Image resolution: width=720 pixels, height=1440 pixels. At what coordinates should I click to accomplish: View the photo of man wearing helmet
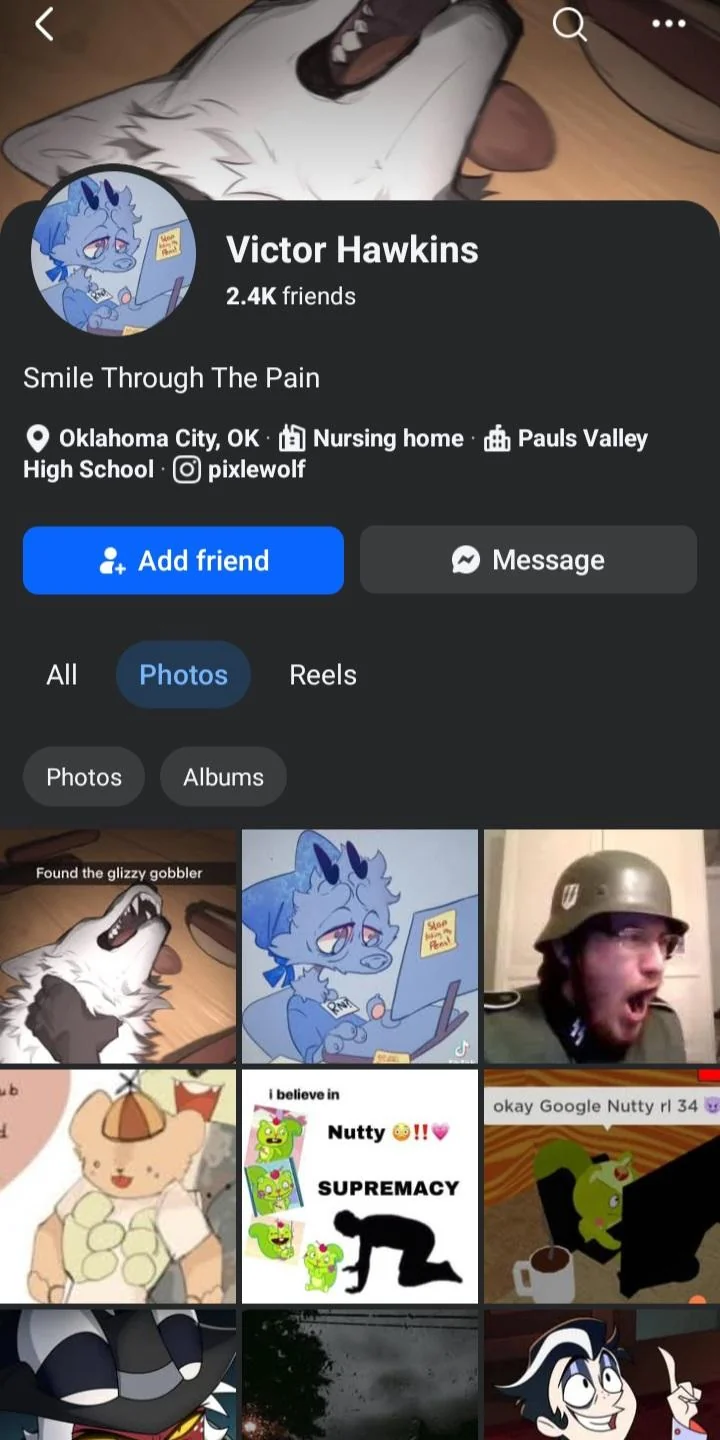point(601,946)
